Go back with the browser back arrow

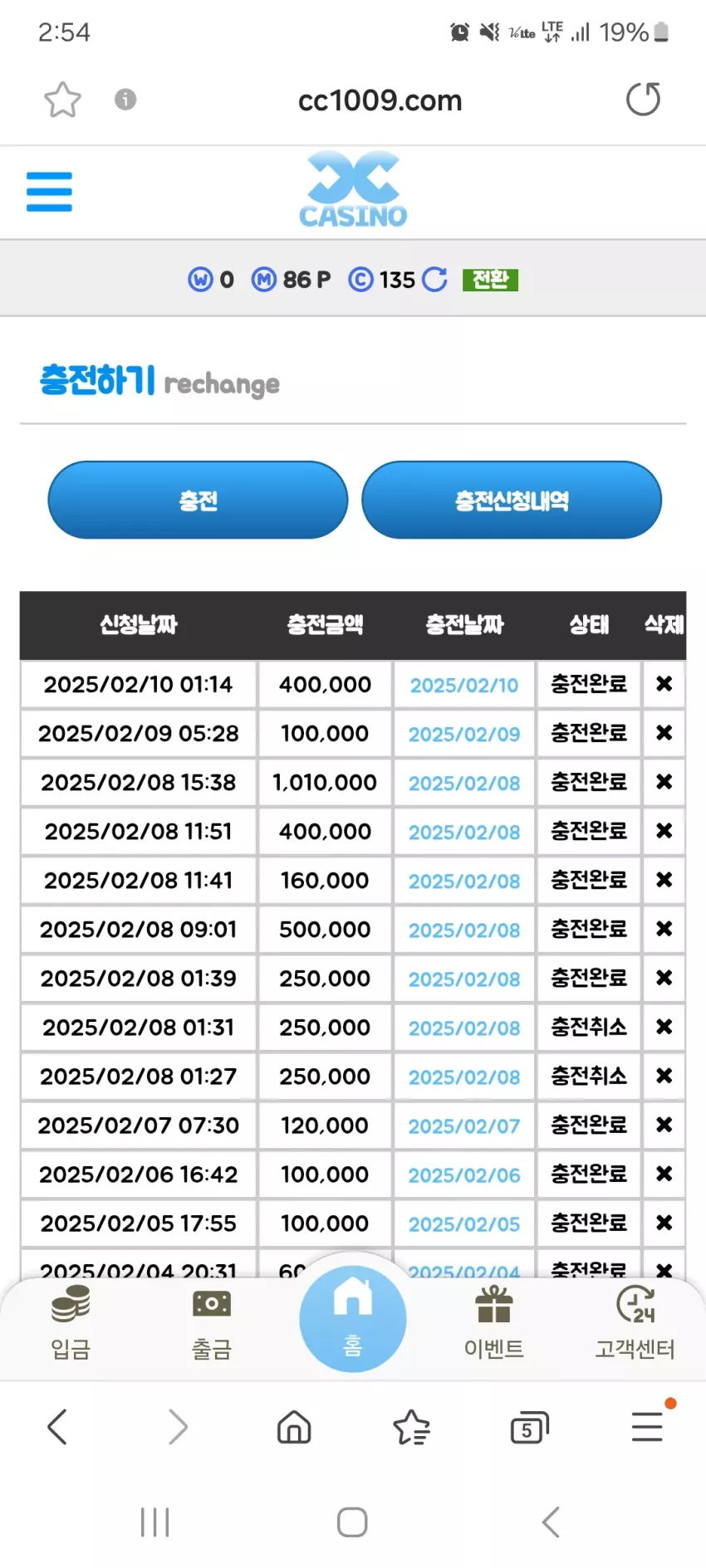[57, 1428]
